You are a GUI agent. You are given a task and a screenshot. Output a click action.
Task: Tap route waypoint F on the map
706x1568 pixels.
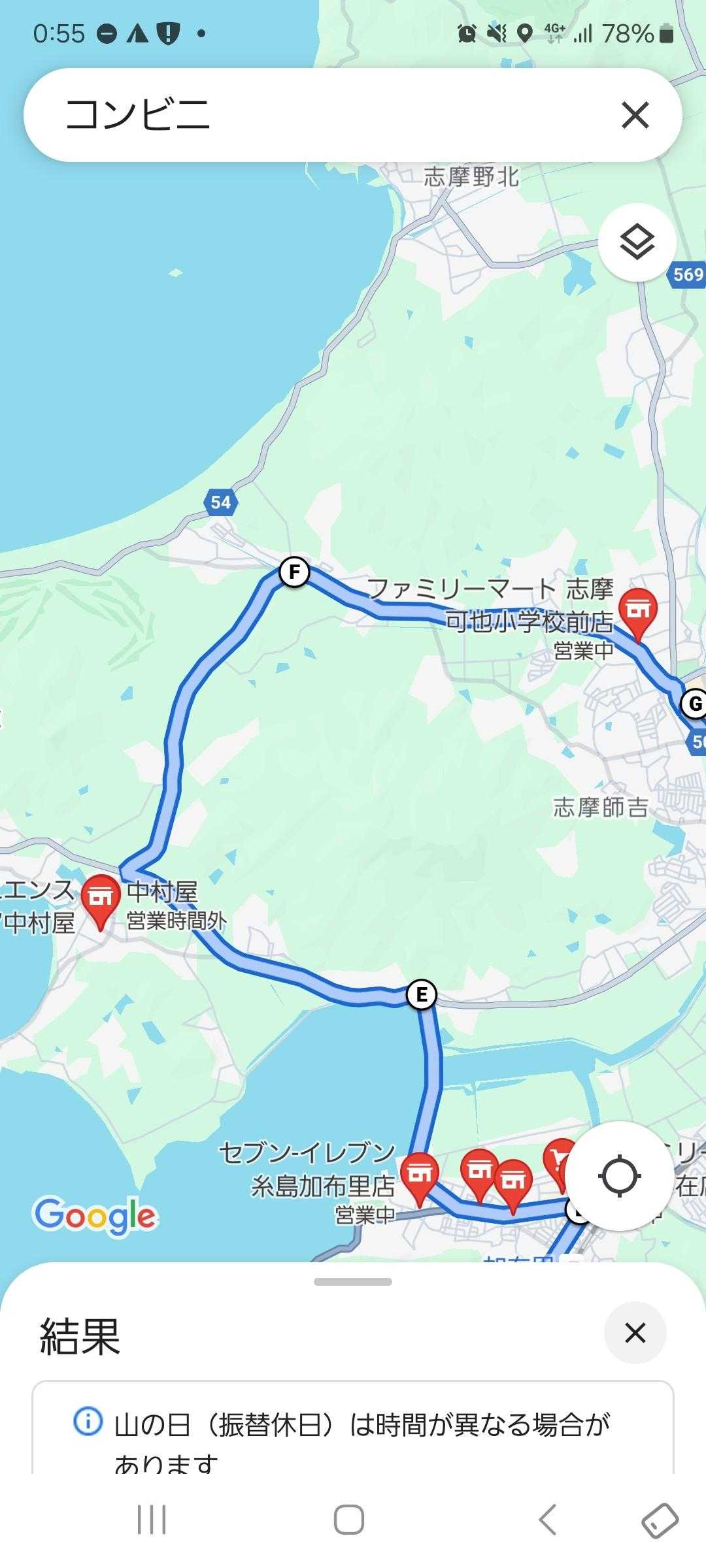294,573
